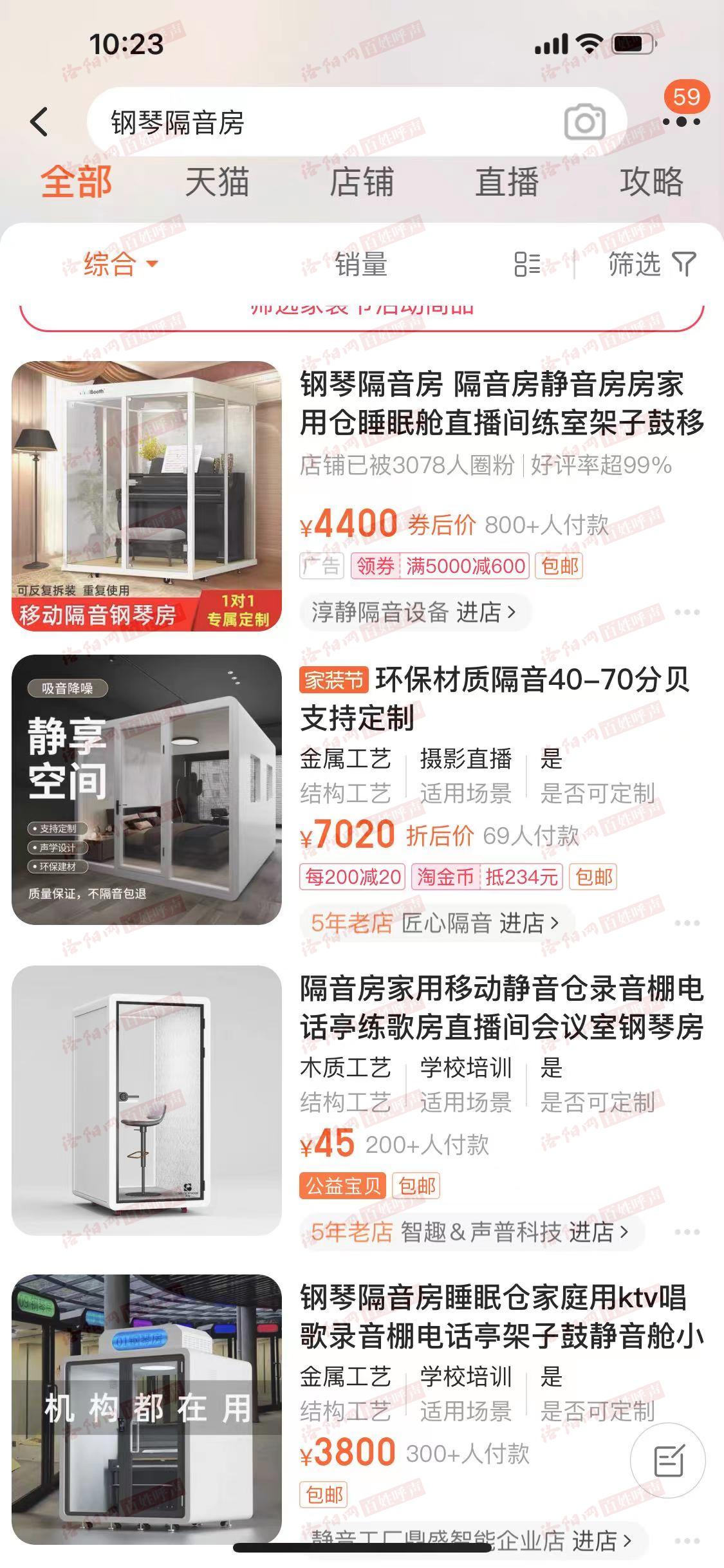Image resolution: width=724 pixels, height=1568 pixels.
Task: Switch to the 攻略 tab
Action: [651, 182]
